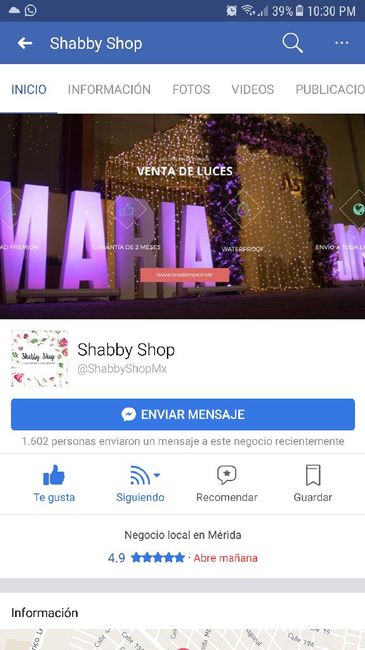Search within the Shabby Shop page

292,43
